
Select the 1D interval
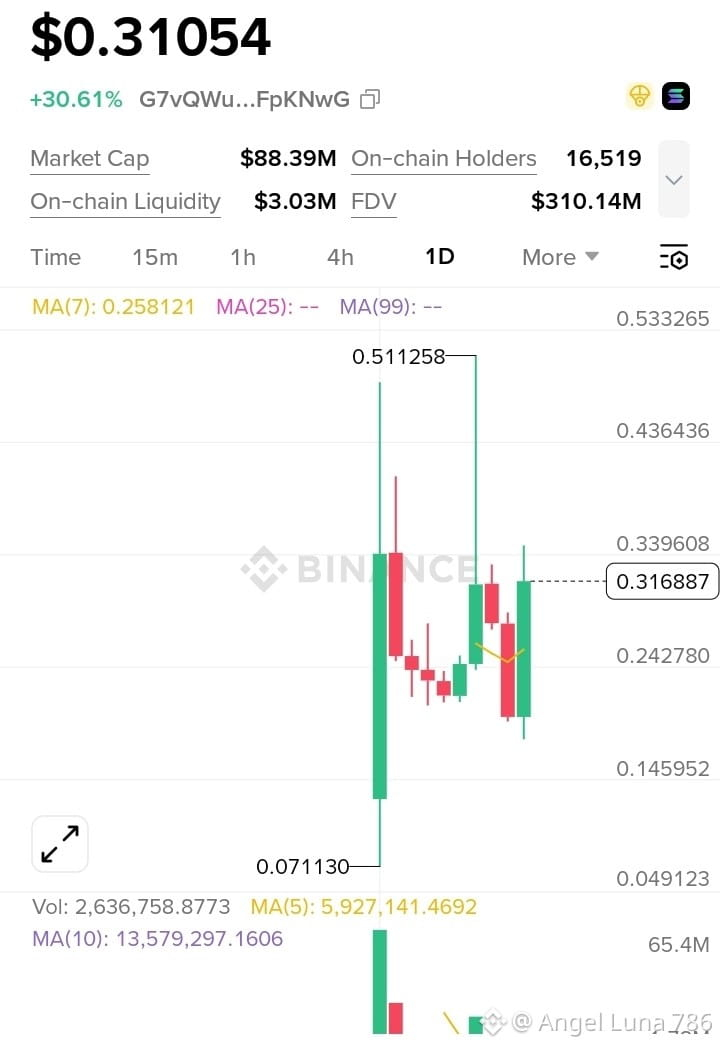(439, 256)
